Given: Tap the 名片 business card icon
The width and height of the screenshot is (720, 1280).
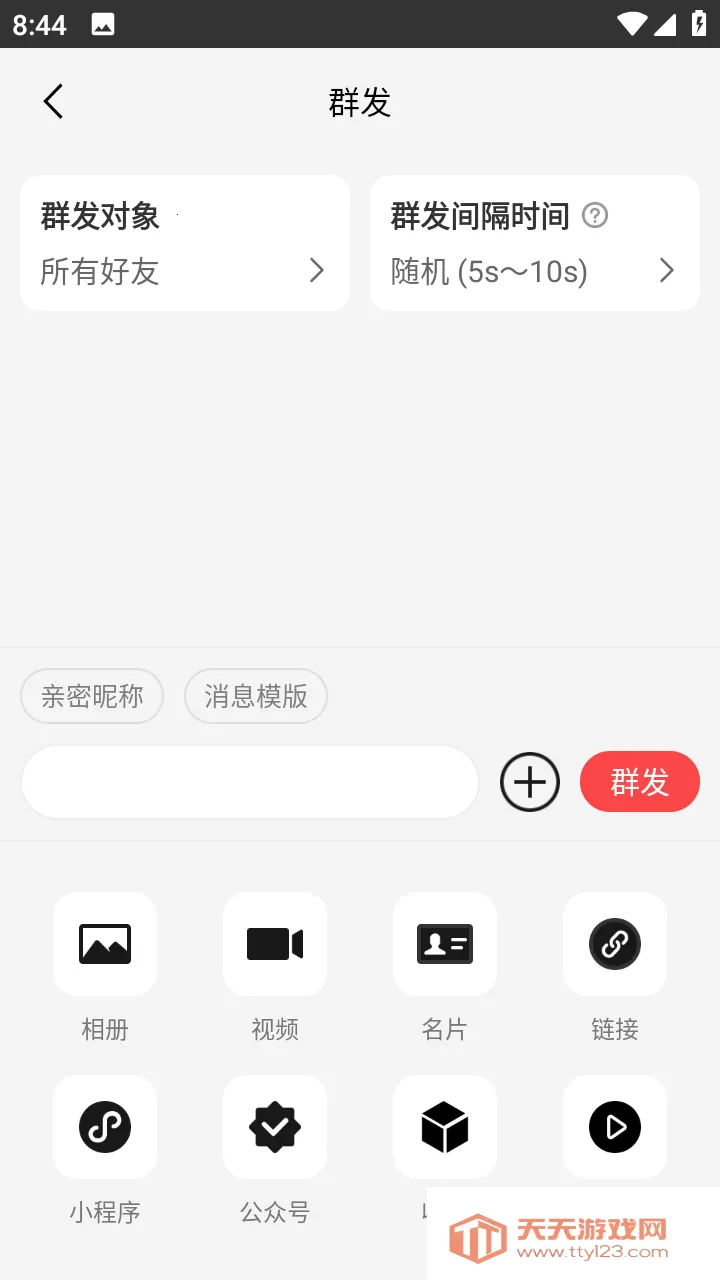Looking at the screenshot, I should pos(445,944).
